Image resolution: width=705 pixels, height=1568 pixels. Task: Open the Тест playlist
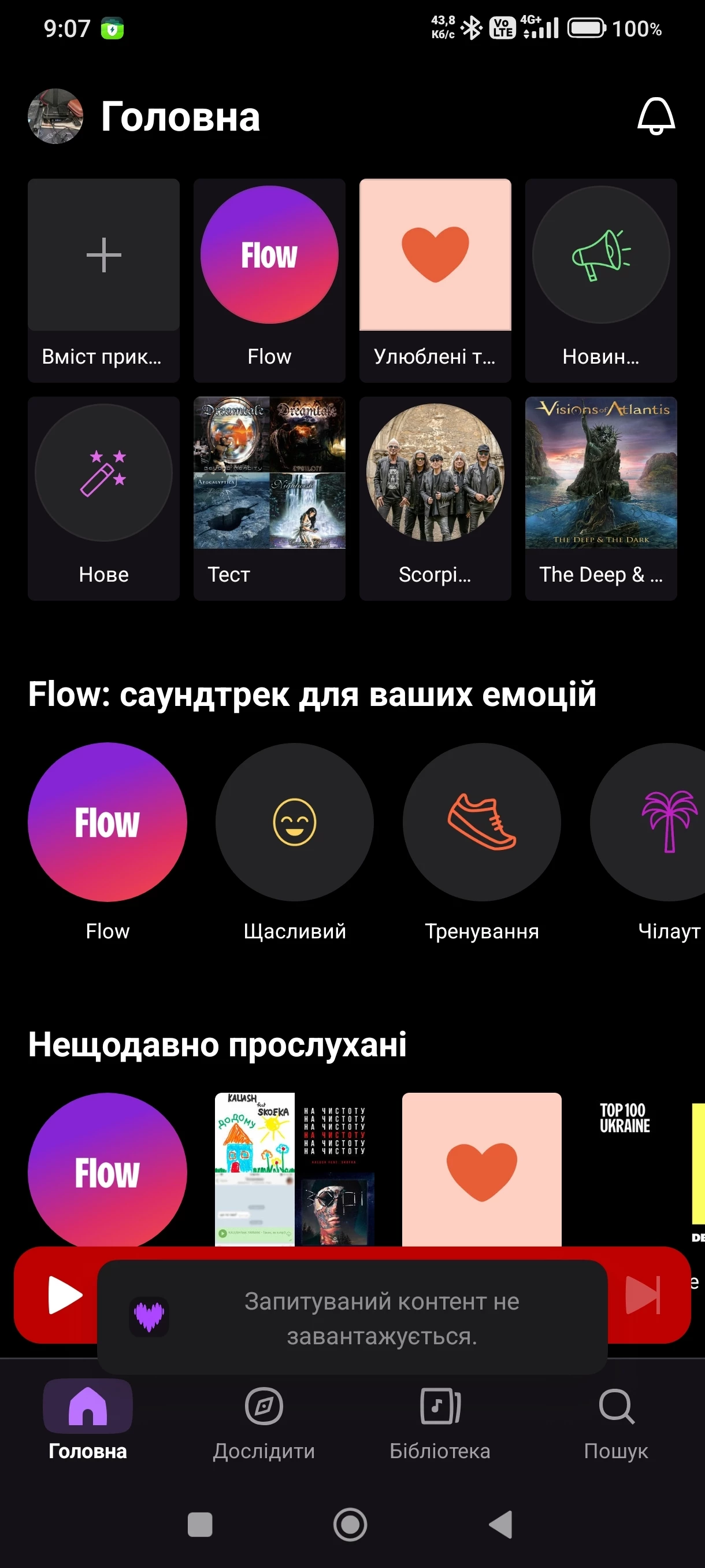[x=269, y=498]
